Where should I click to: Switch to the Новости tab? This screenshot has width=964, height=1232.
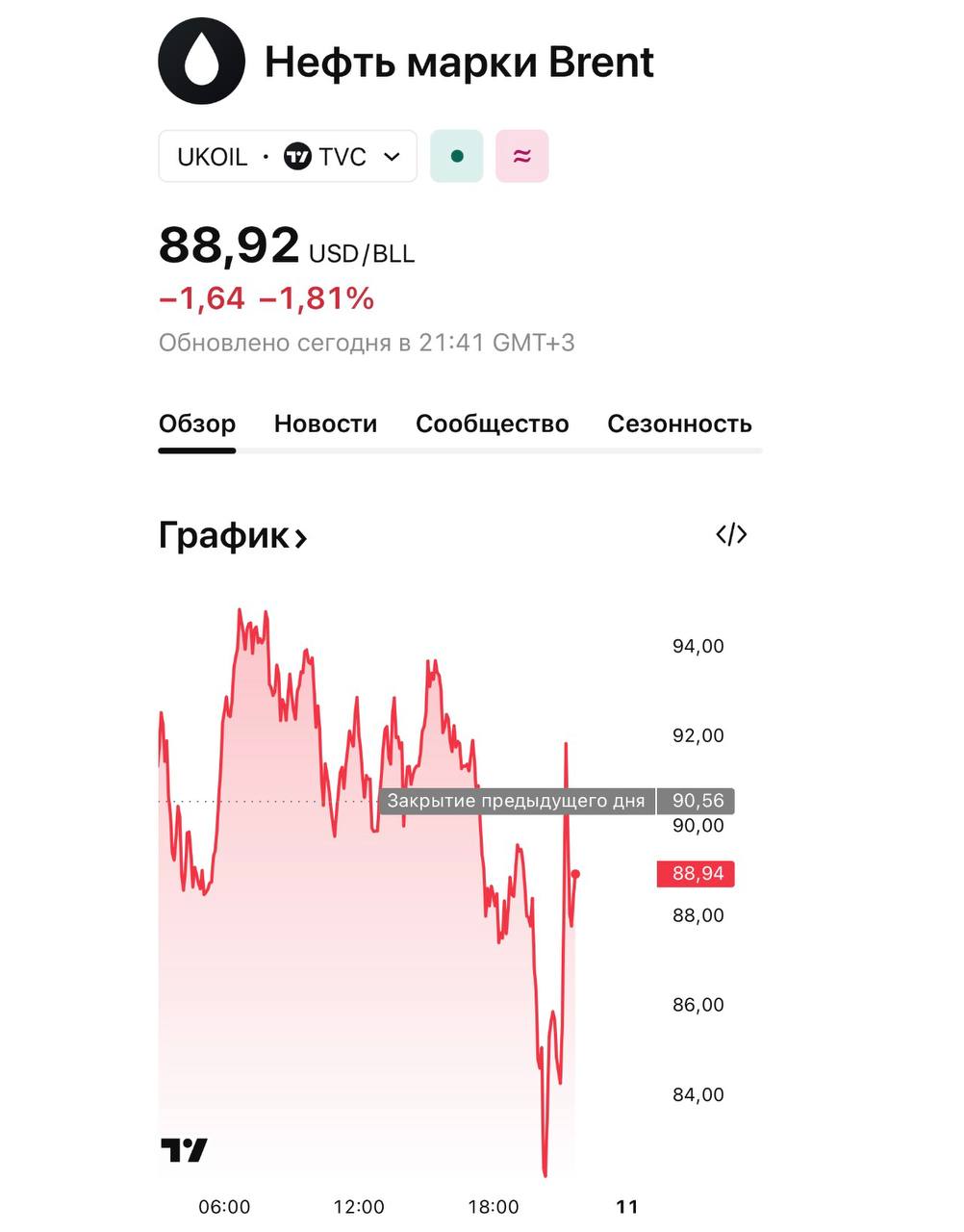(325, 424)
